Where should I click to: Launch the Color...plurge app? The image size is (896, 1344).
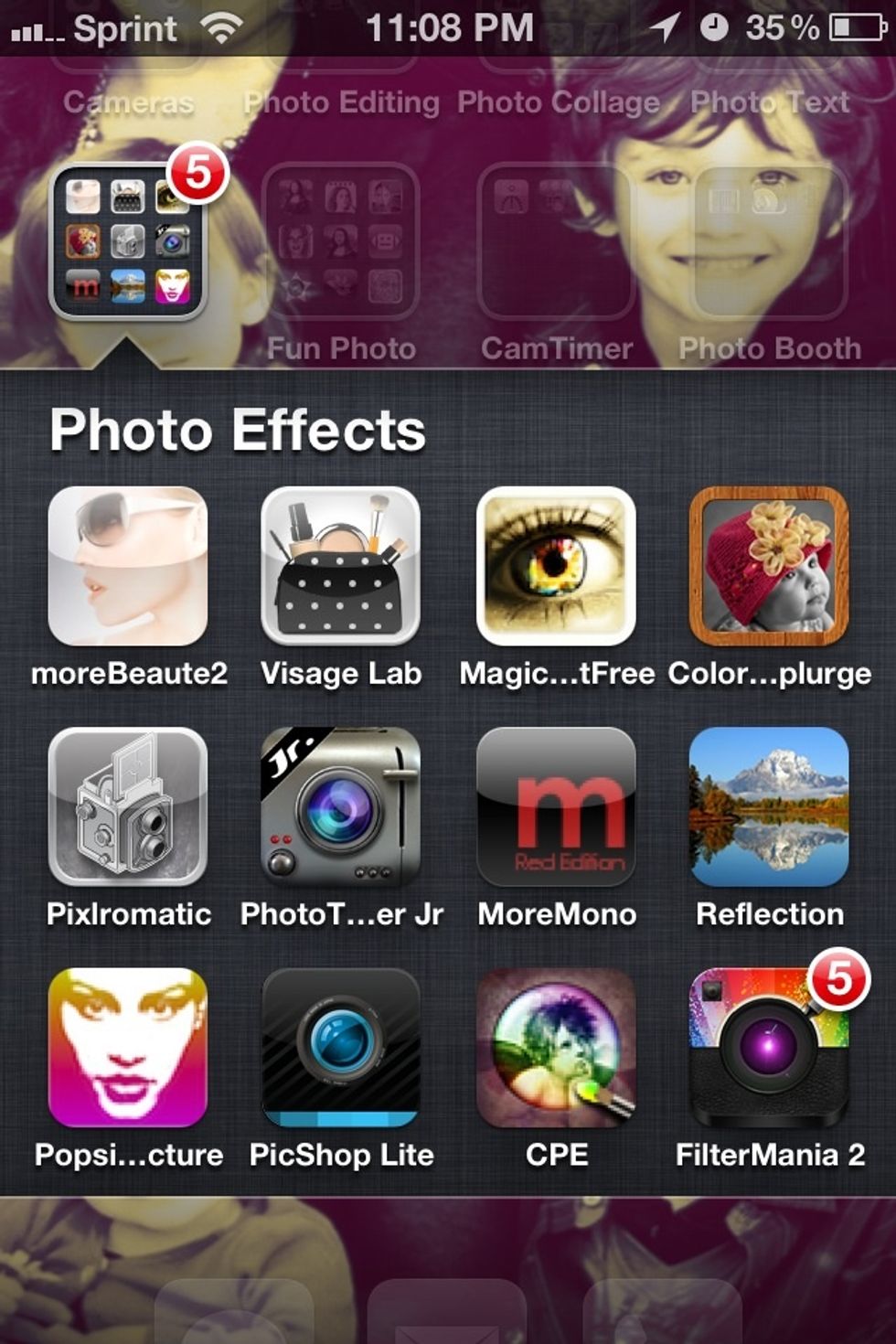[x=769, y=566]
